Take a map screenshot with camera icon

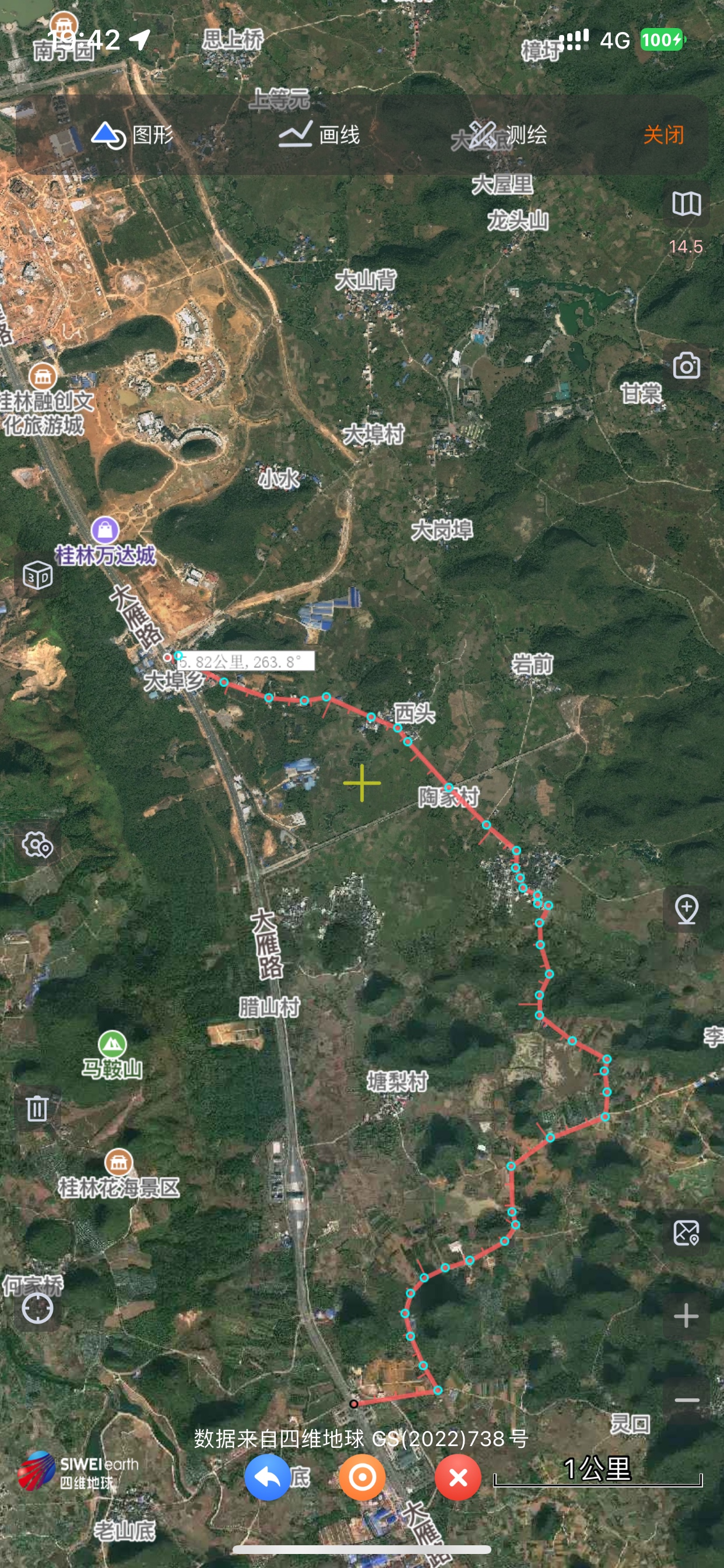686,366
